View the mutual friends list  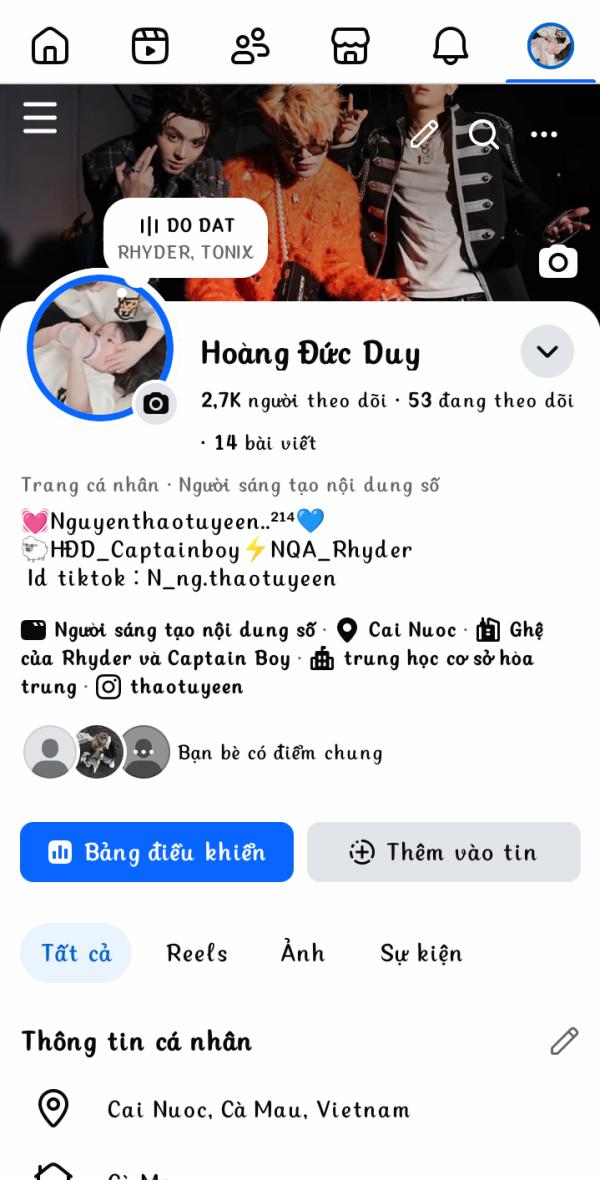click(200, 752)
